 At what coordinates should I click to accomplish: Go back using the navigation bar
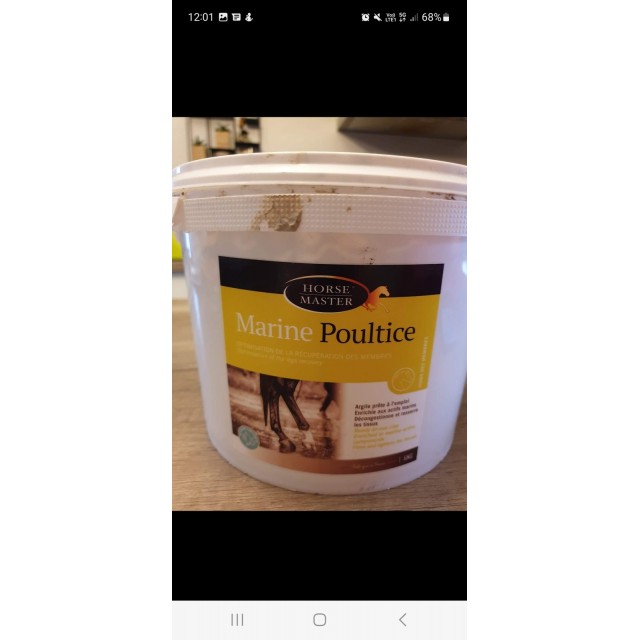click(402, 620)
